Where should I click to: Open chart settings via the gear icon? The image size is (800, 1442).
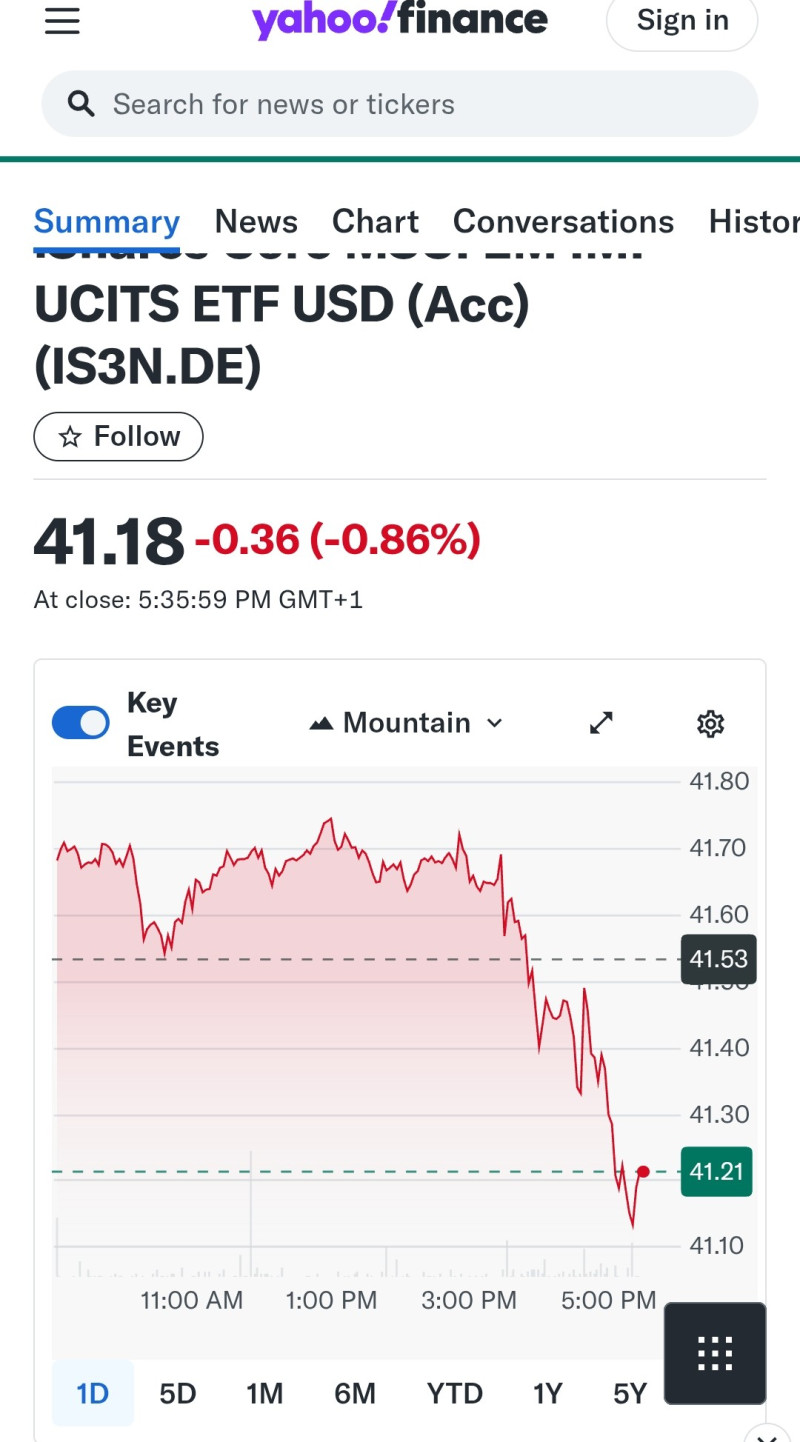pyautogui.click(x=710, y=723)
